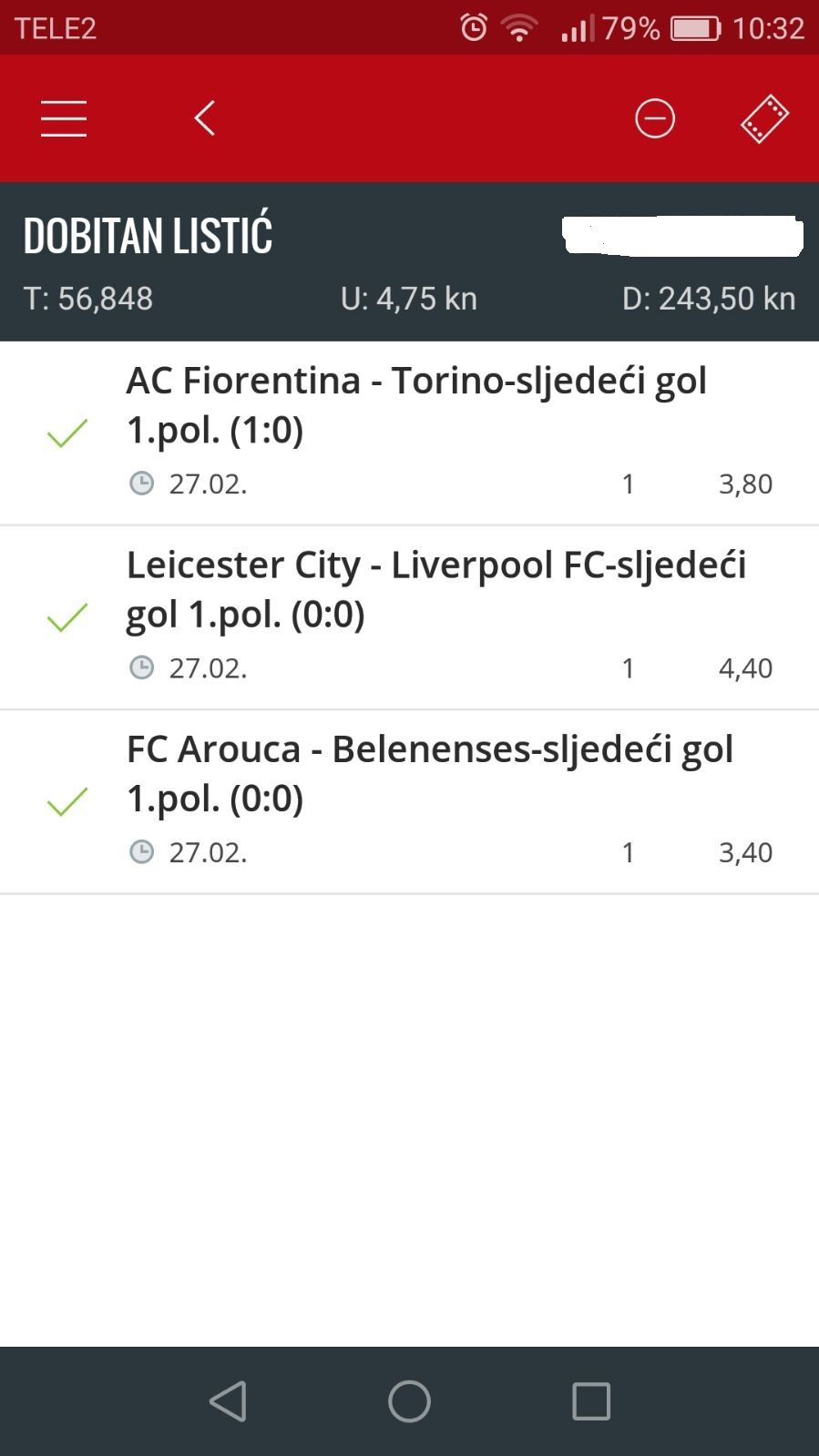Open the Leicester City - Liverpool FC bet row
Viewport: 819px width, 1456px height.
tap(409, 618)
